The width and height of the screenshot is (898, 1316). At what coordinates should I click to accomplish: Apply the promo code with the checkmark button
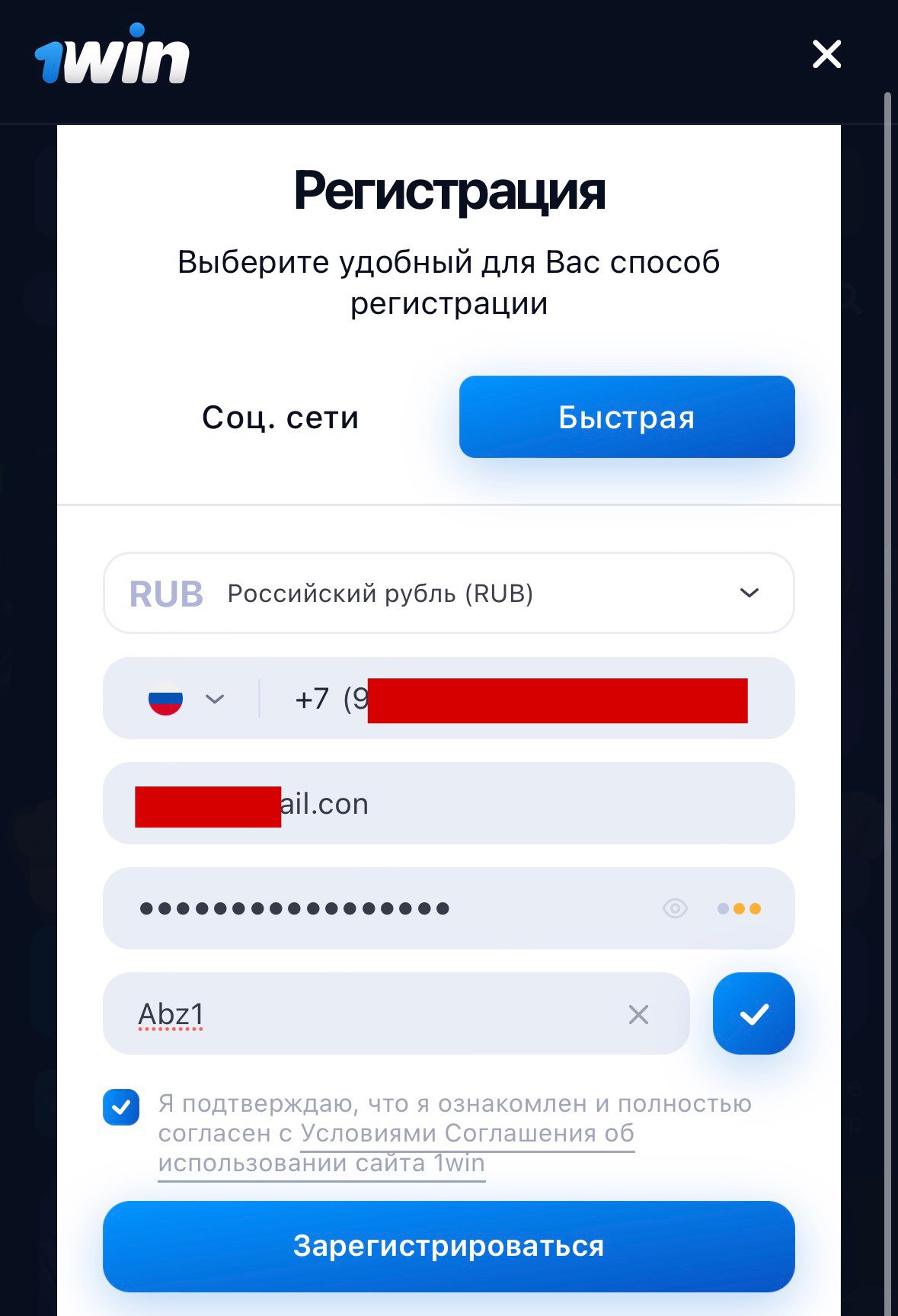point(753,1014)
